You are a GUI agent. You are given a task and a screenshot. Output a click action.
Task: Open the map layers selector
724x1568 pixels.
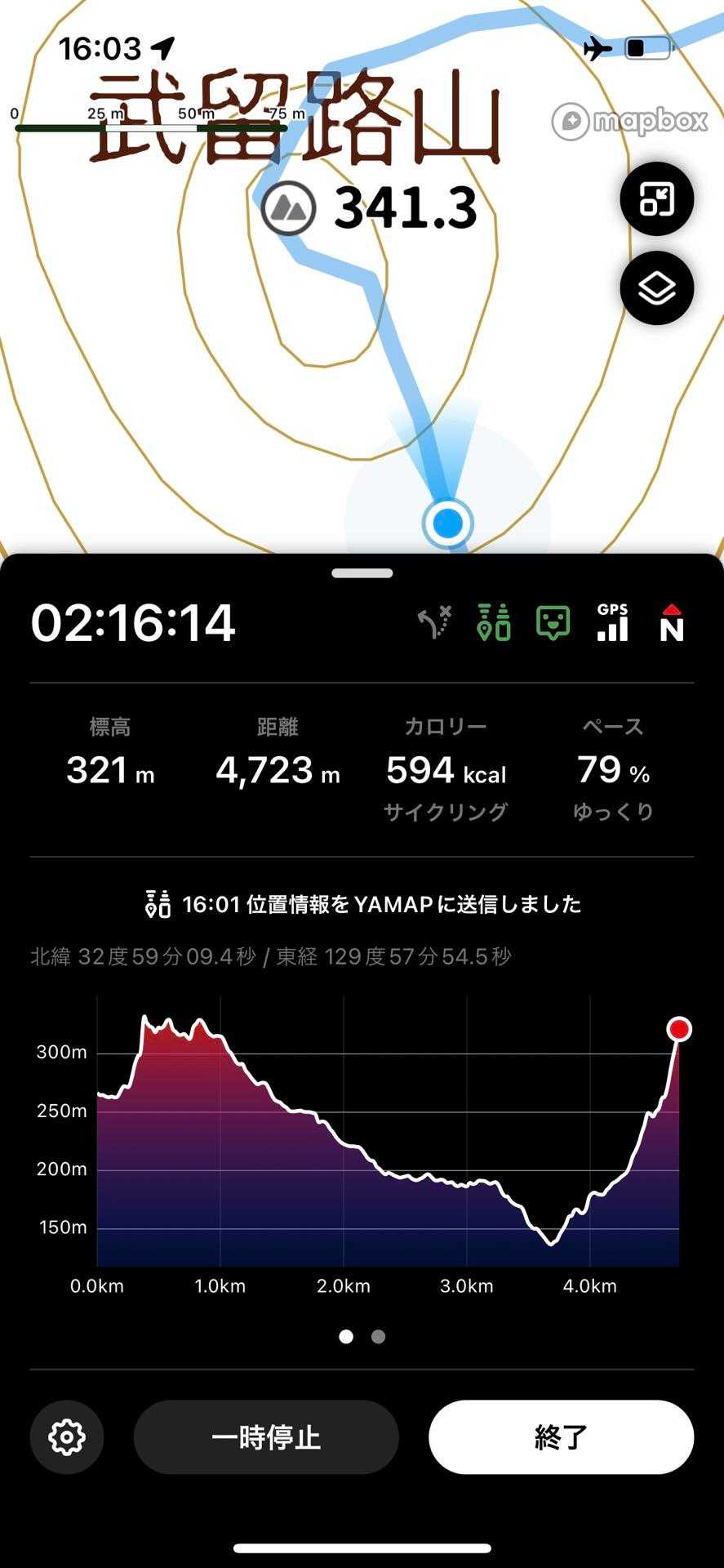point(656,288)
